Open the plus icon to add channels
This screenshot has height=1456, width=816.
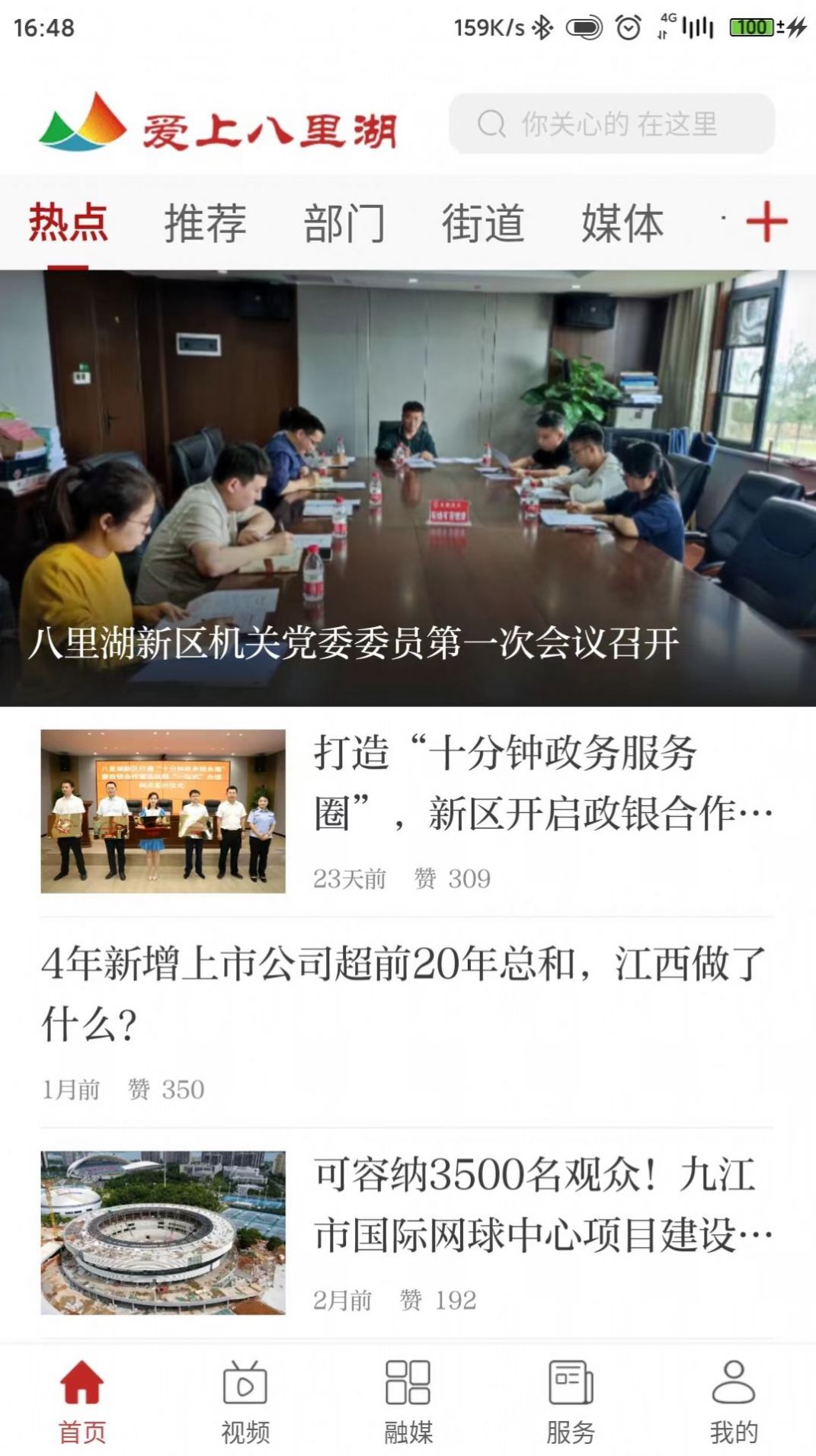click(769, 222)
